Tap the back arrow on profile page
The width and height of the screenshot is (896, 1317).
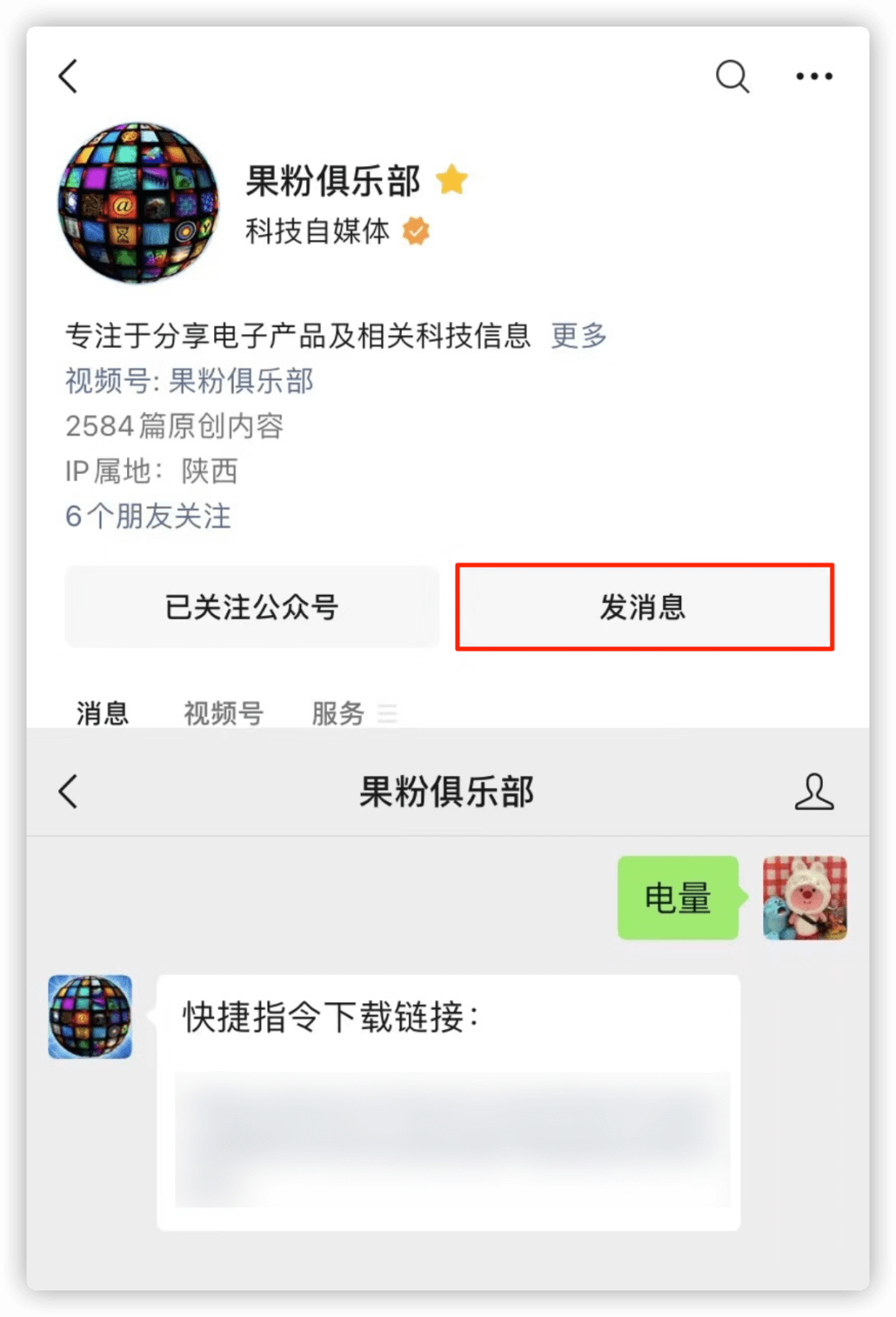pos(68,76)
